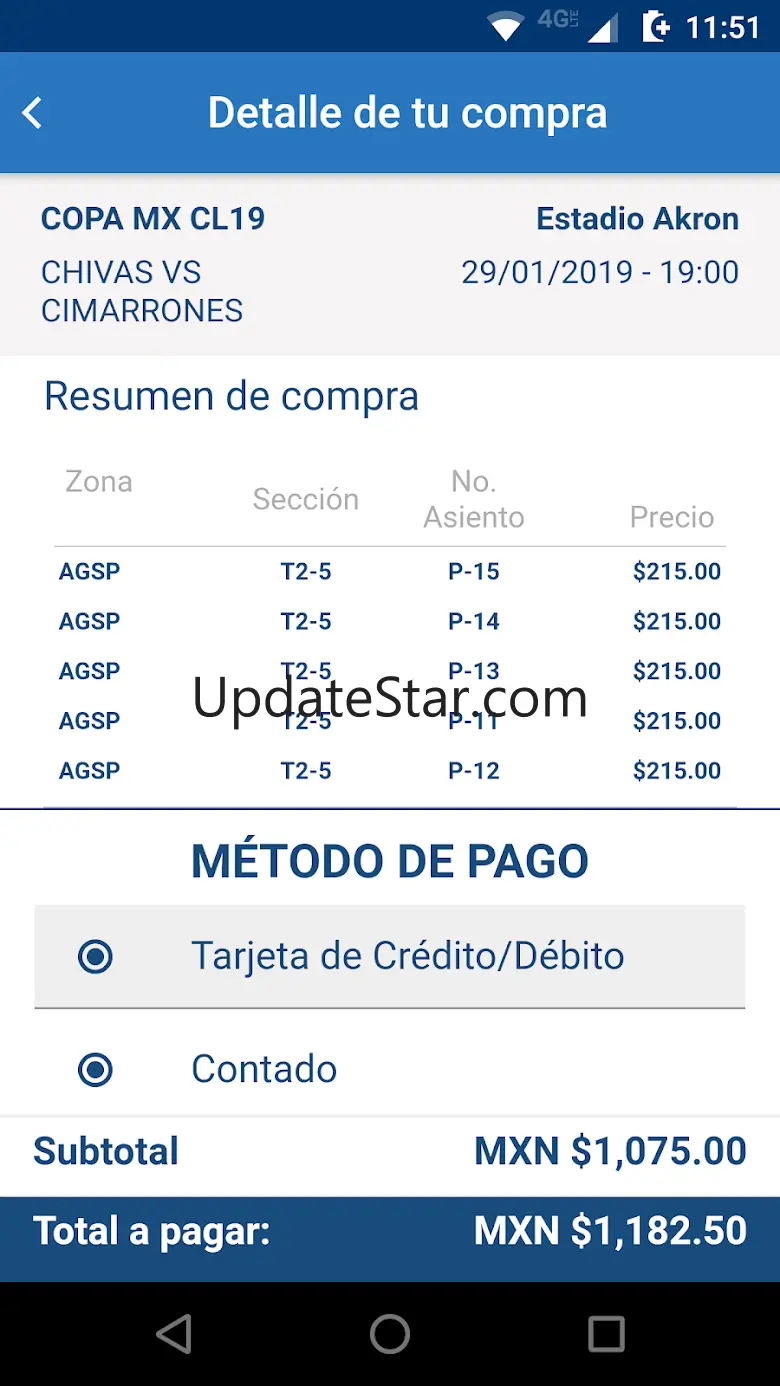Tap the system home button
Image resolution: width=780 pixels, height=1386 pixels.
coord(390,1334)
